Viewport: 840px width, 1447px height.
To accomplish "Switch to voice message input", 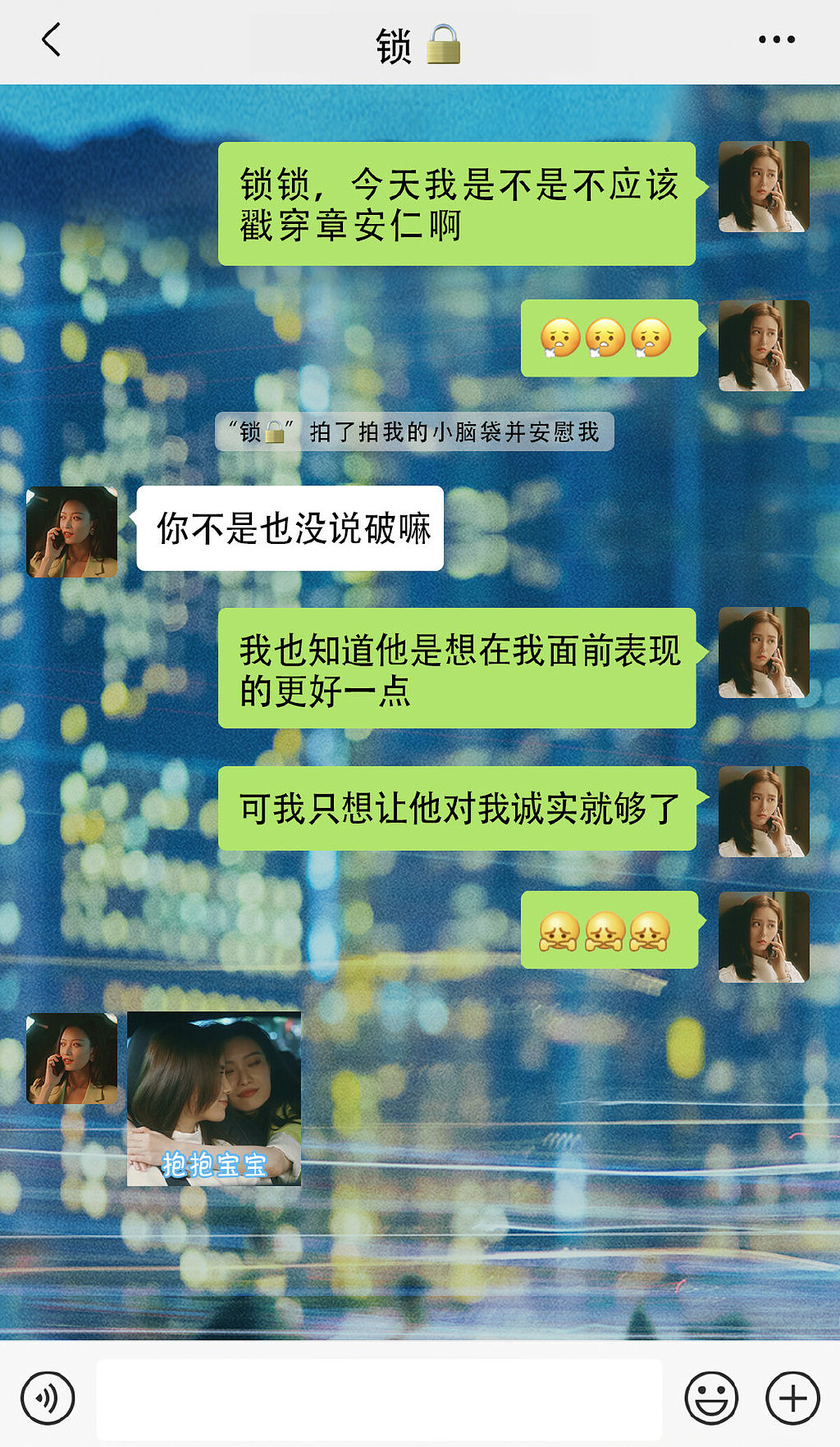I will pos(48,1398).
